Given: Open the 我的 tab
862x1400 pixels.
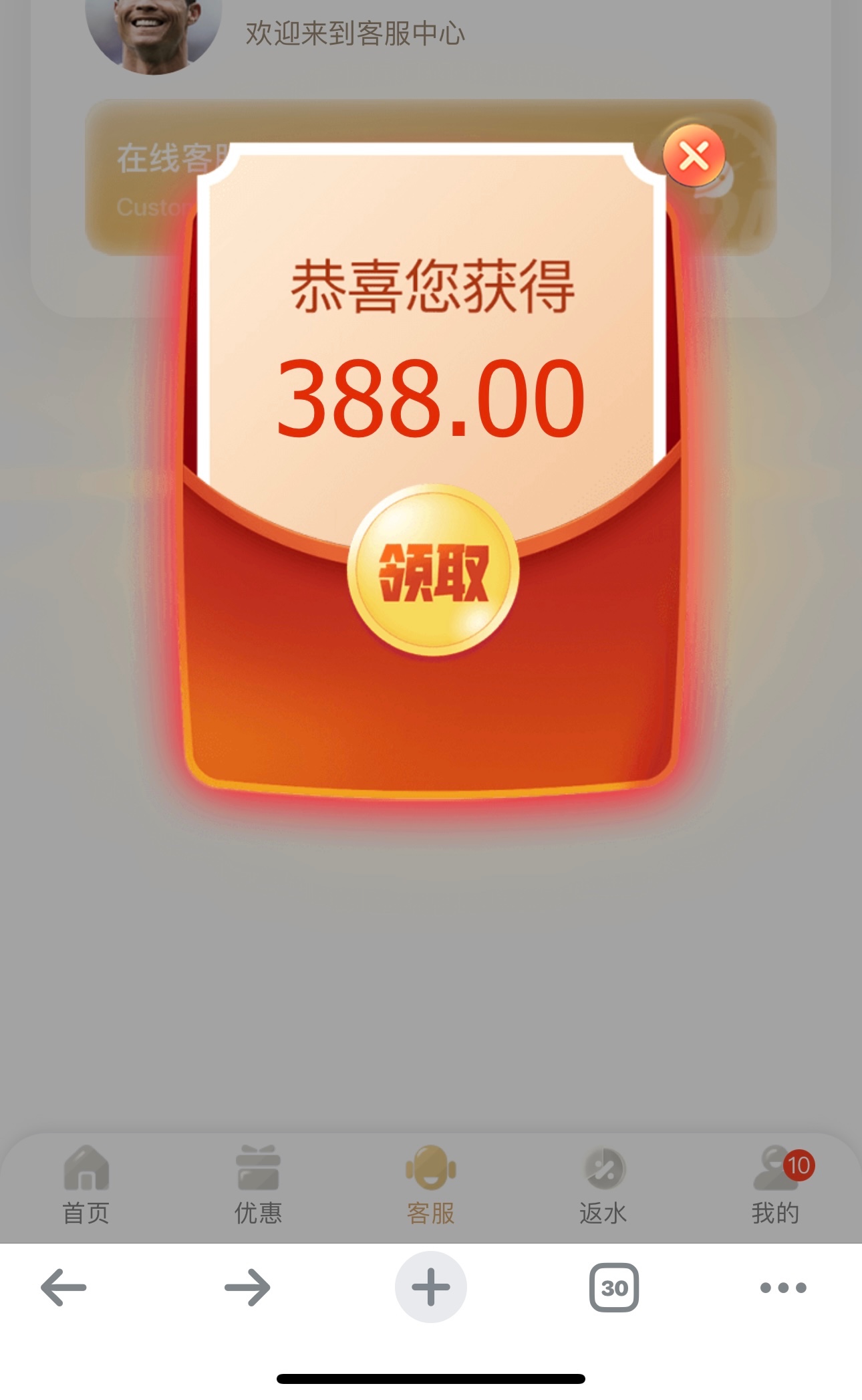Looking at the screenshot, I should coord(775,1185).
